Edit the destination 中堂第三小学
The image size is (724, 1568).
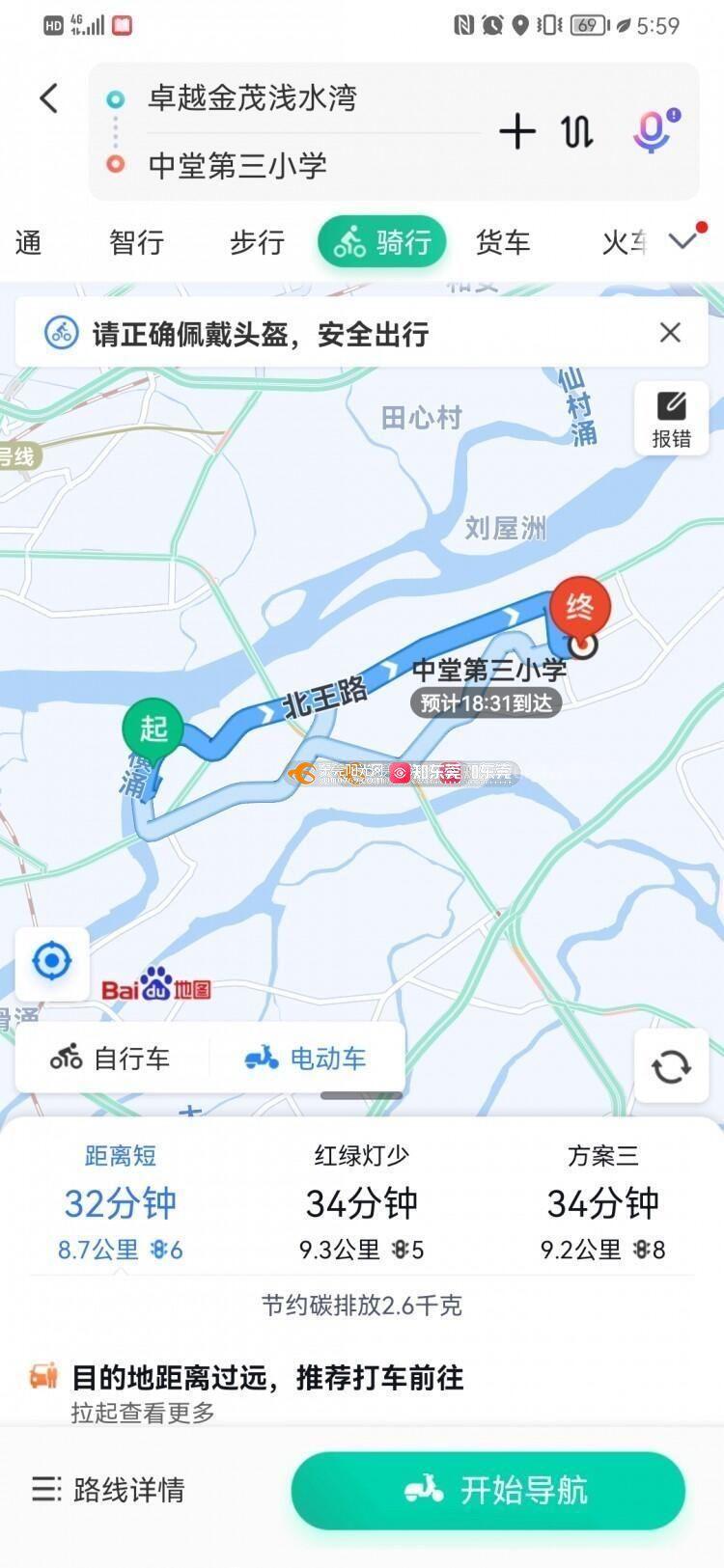(237, 165)
